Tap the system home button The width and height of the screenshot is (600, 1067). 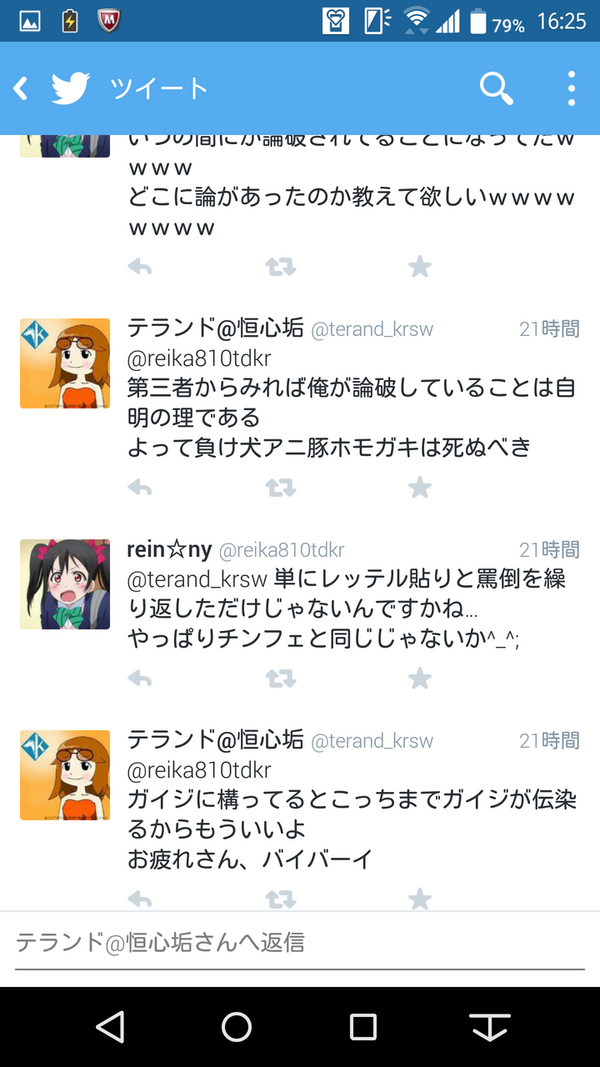pos(237,1027)
